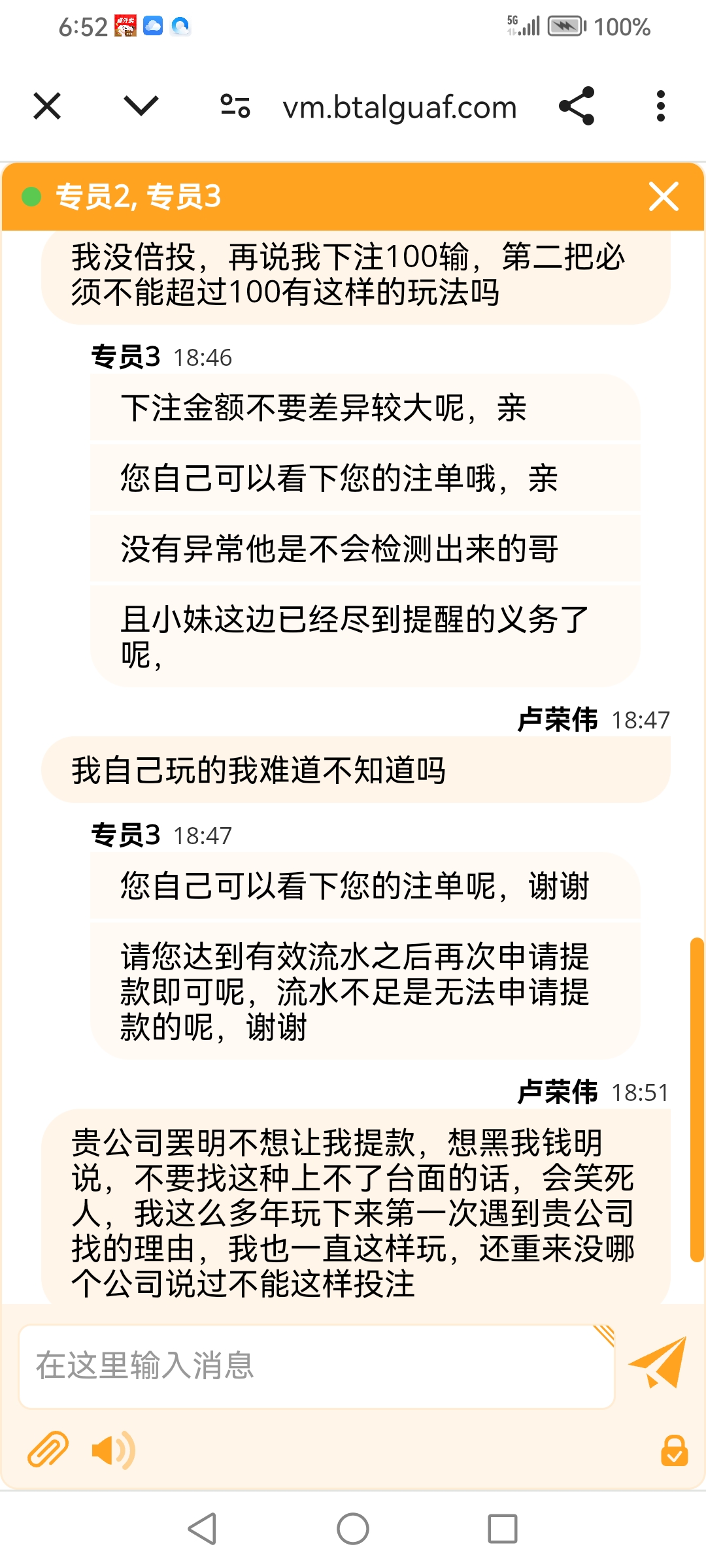Viewport: 706px width, 1568px height.
Task: Close the 专员2, 专员3 chat window
Action: pyautogui.click(x=663, y=197)
